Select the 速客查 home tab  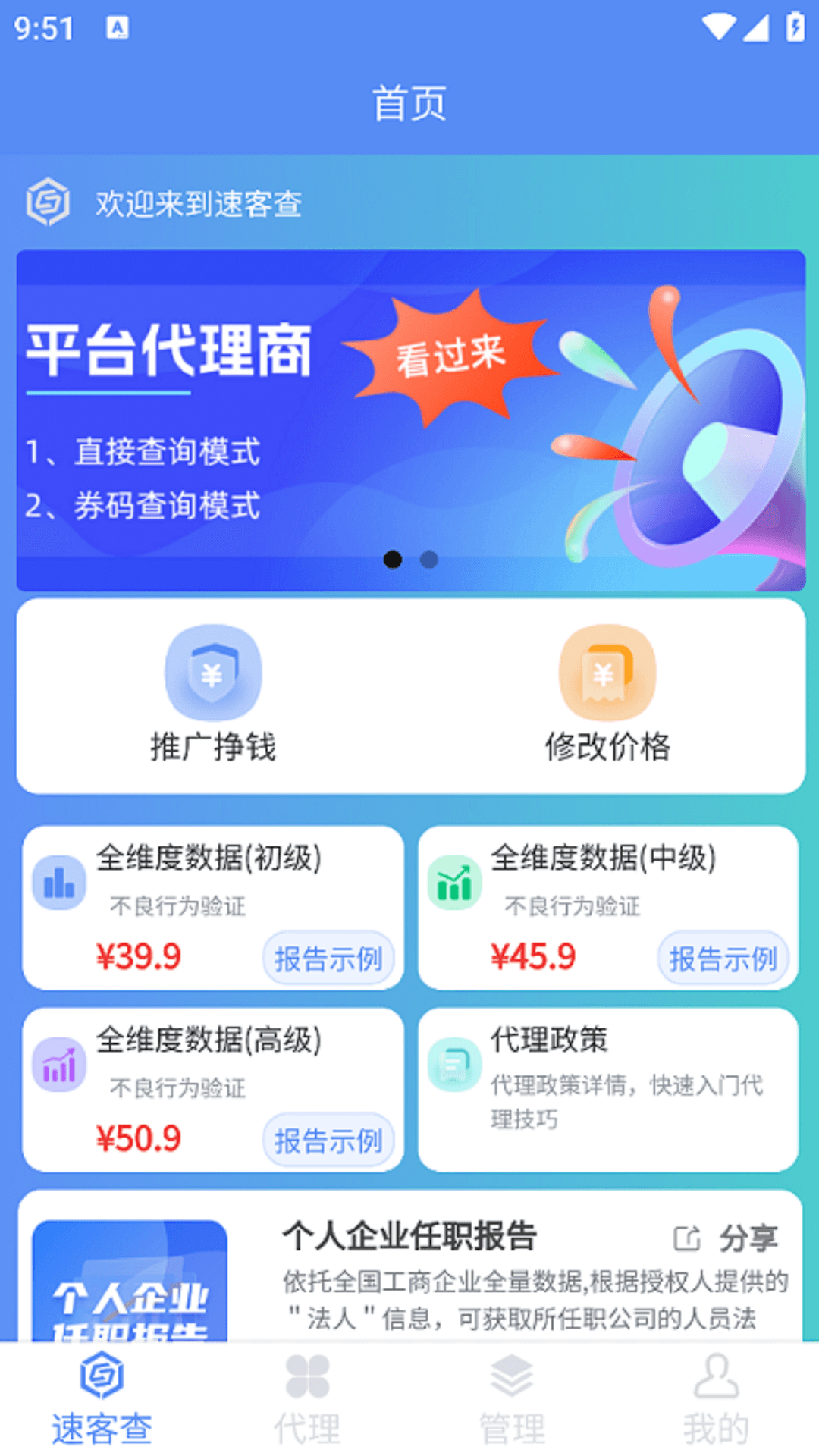[102, 1399]
